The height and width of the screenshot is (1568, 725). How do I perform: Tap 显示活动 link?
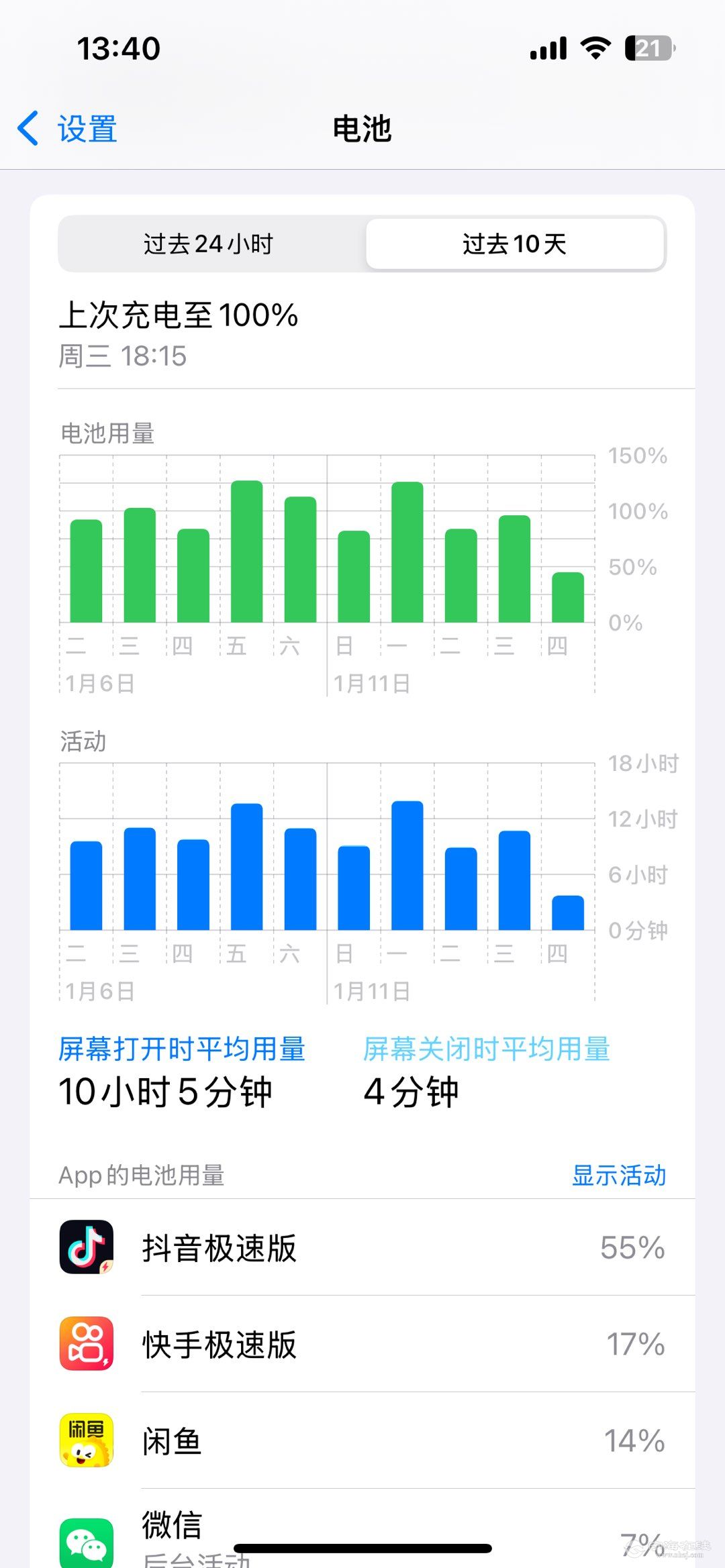coord(618,1175)
